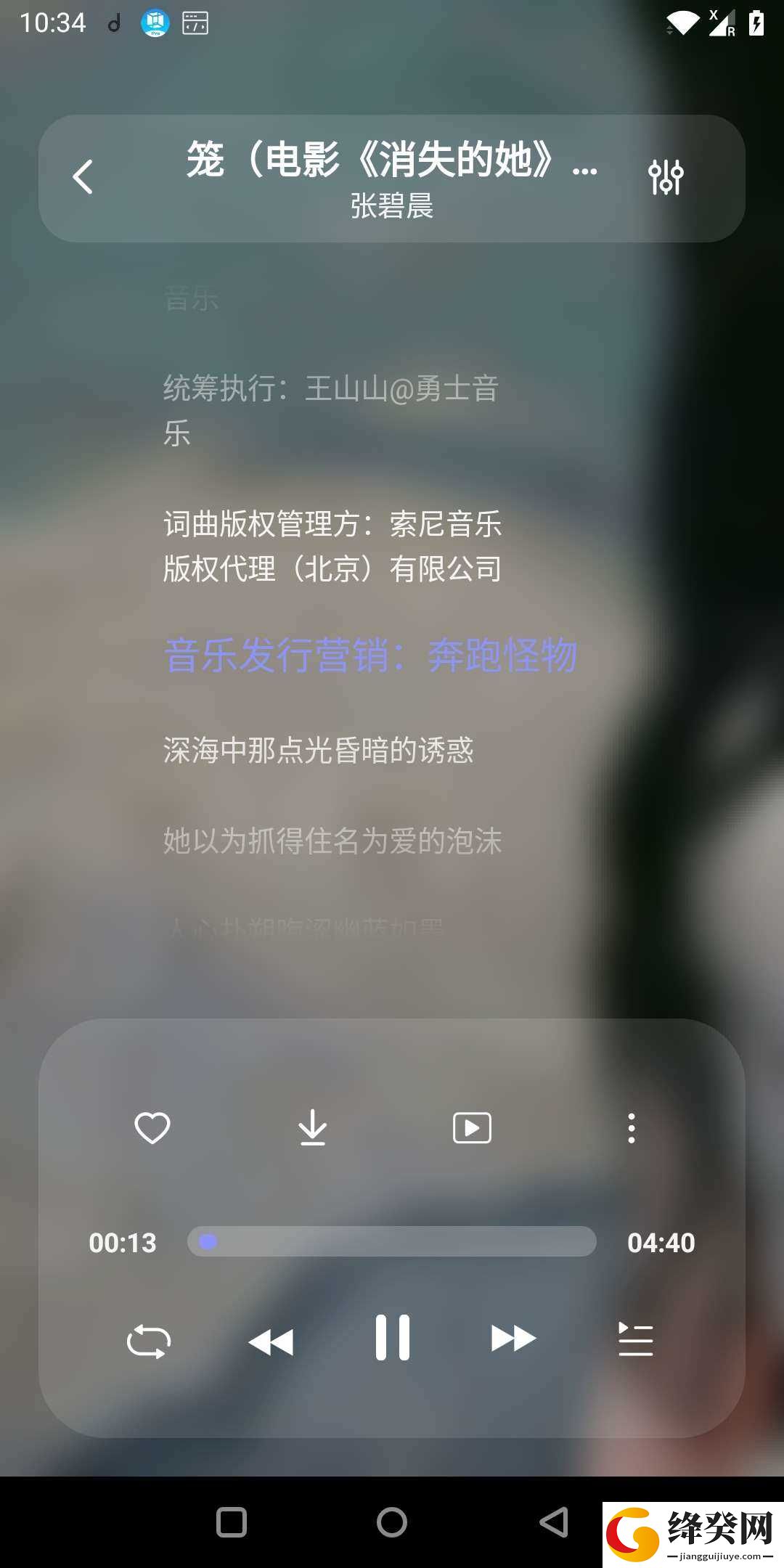This screenshot has height=1568, width=784.
Task: Tap the system home button
Action: pos(392,1522)
